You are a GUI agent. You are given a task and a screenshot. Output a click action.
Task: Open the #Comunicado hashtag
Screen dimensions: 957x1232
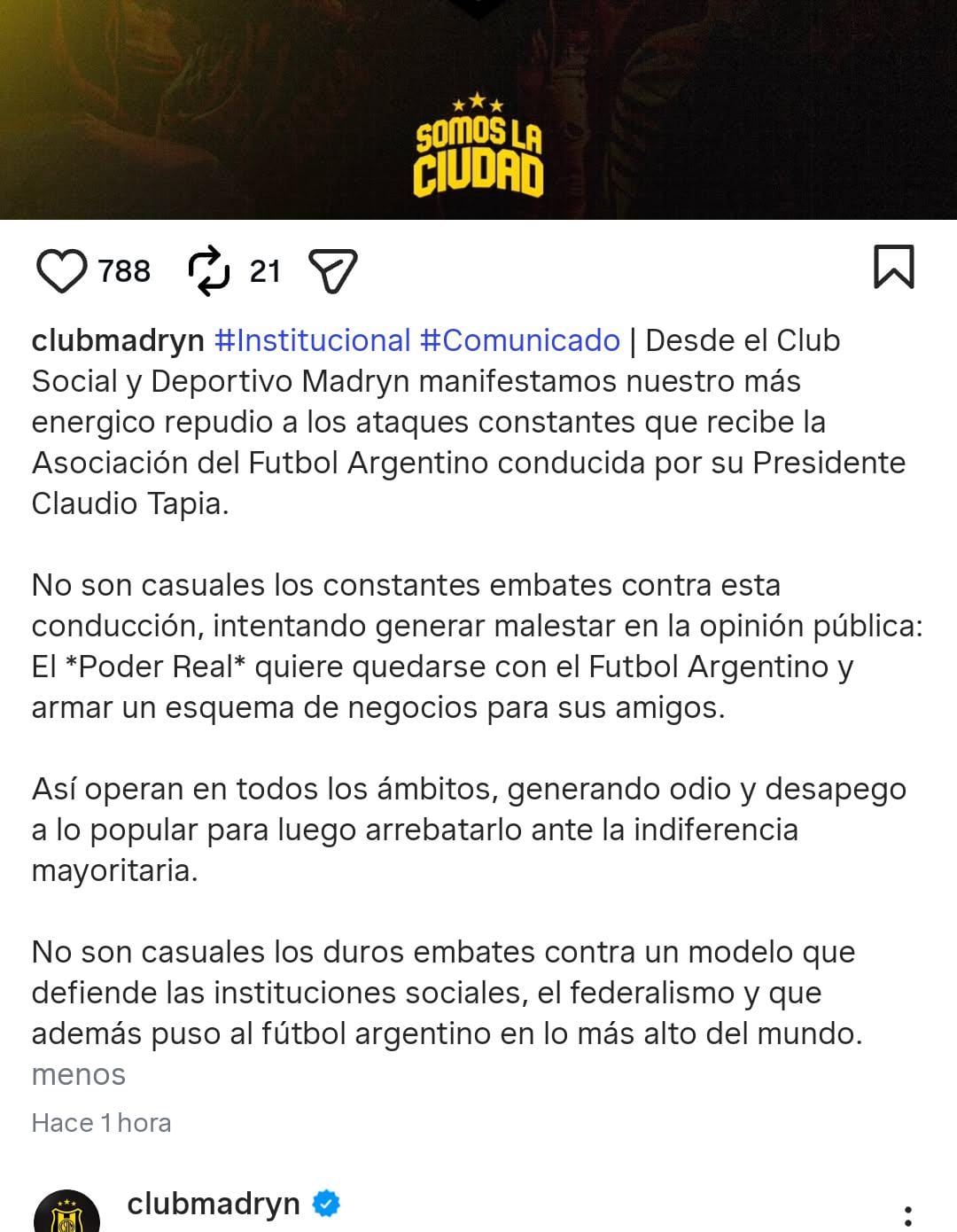(x=519, y=340)
